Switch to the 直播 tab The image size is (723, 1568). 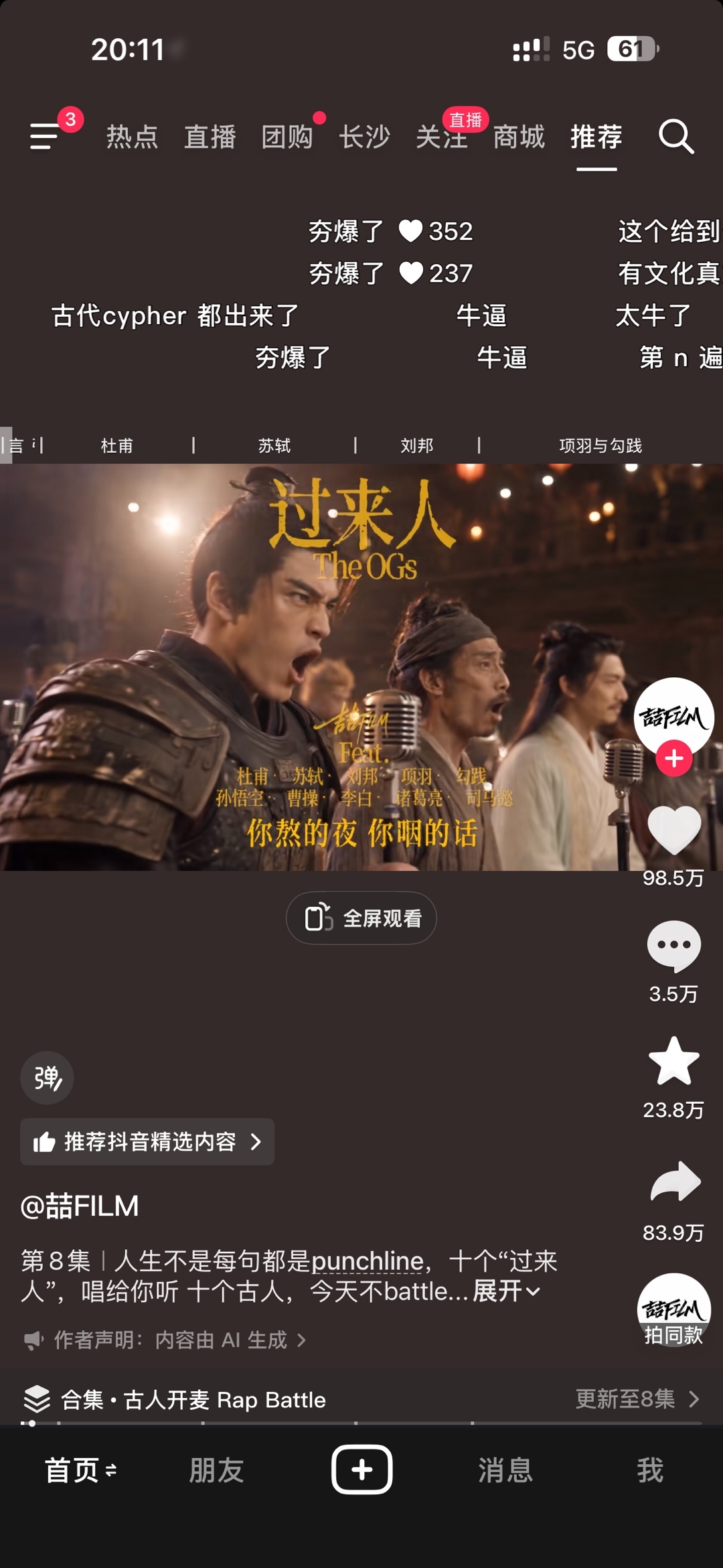point(210,137)
